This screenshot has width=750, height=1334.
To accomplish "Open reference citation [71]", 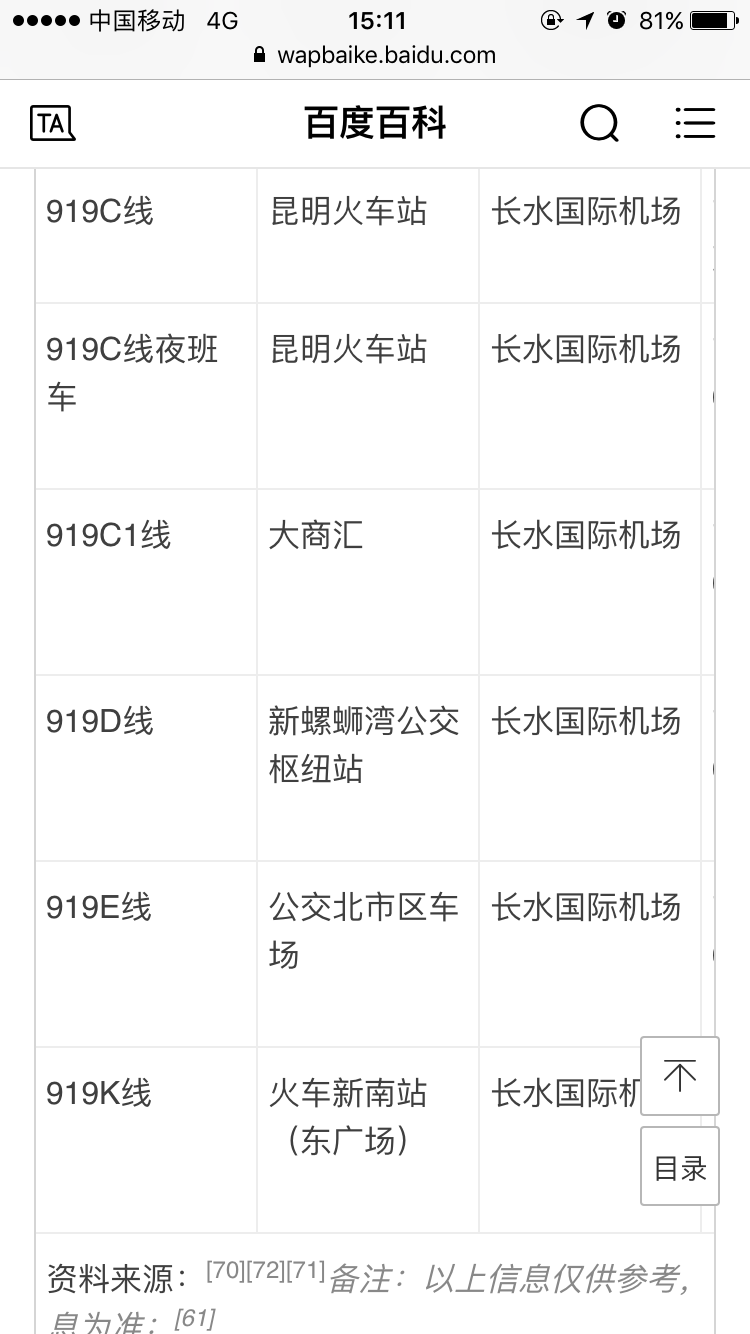I will (x=306, y=1270).
